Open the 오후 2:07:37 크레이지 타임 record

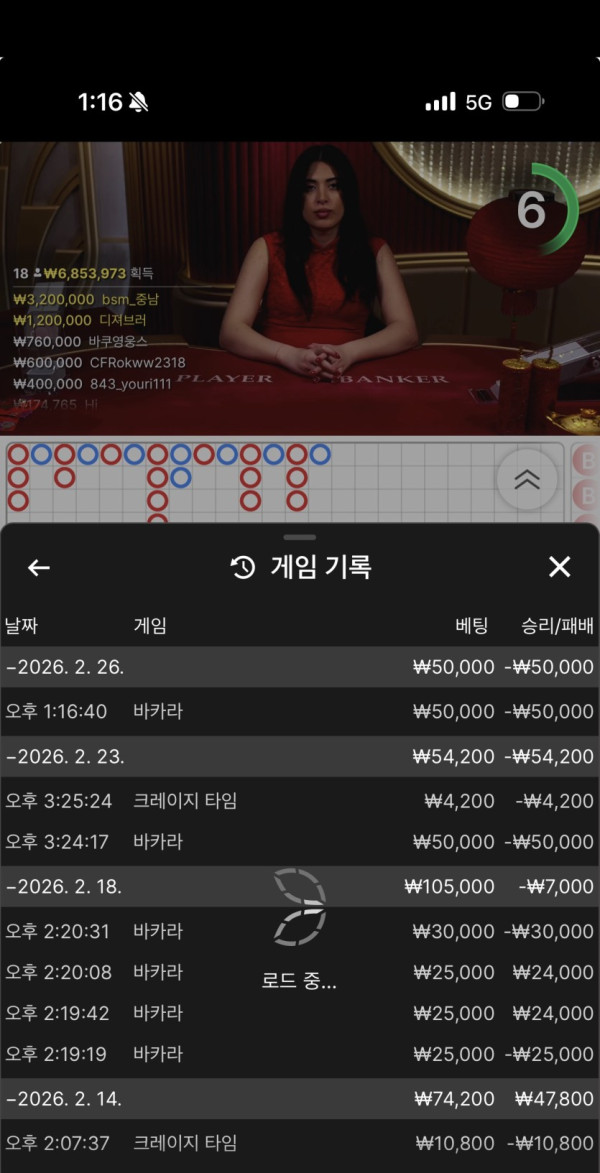coord(299,1143)
